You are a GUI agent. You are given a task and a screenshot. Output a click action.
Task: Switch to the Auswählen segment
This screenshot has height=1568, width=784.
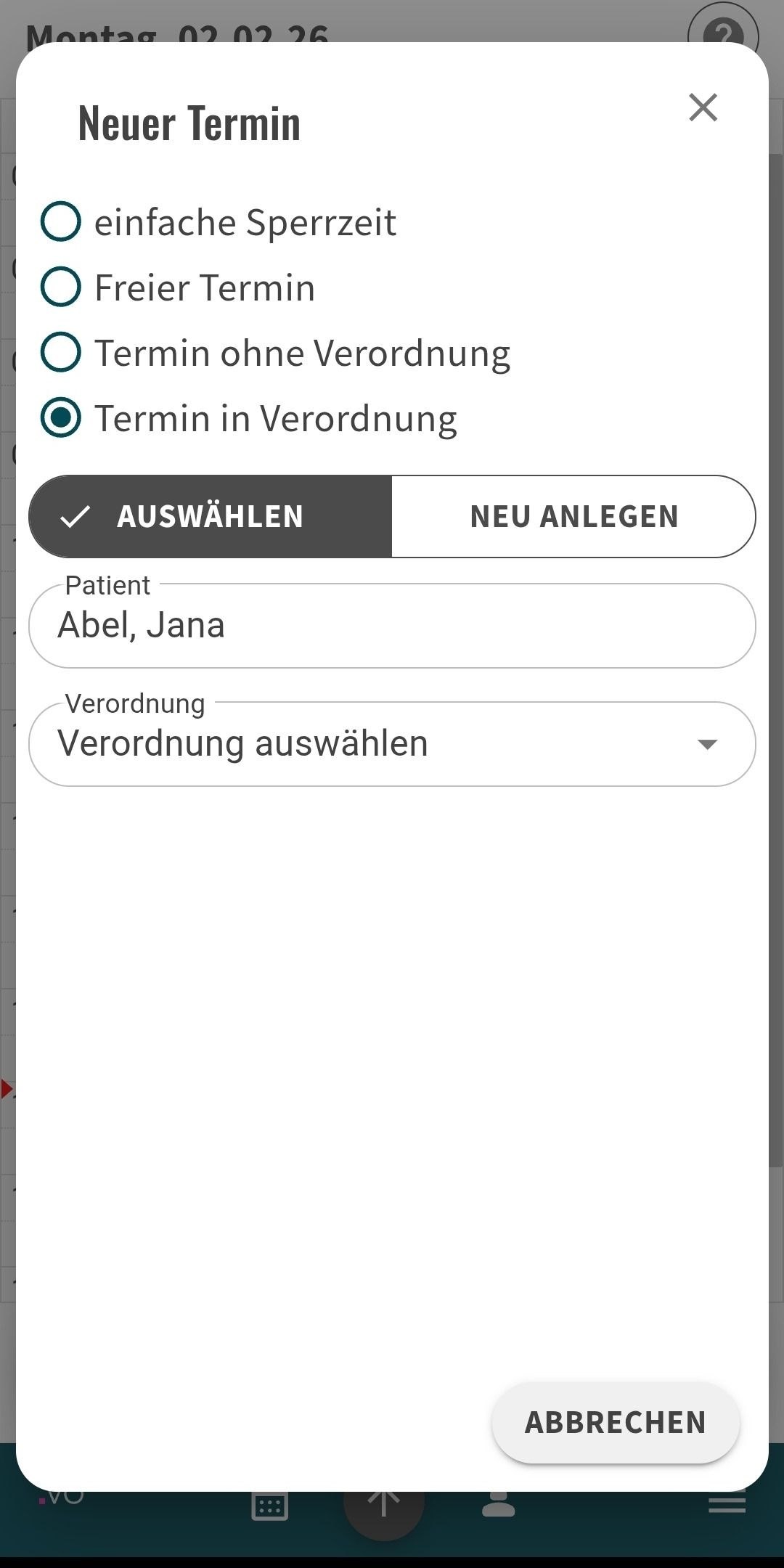pyautogui.click(x=211, y=517)
